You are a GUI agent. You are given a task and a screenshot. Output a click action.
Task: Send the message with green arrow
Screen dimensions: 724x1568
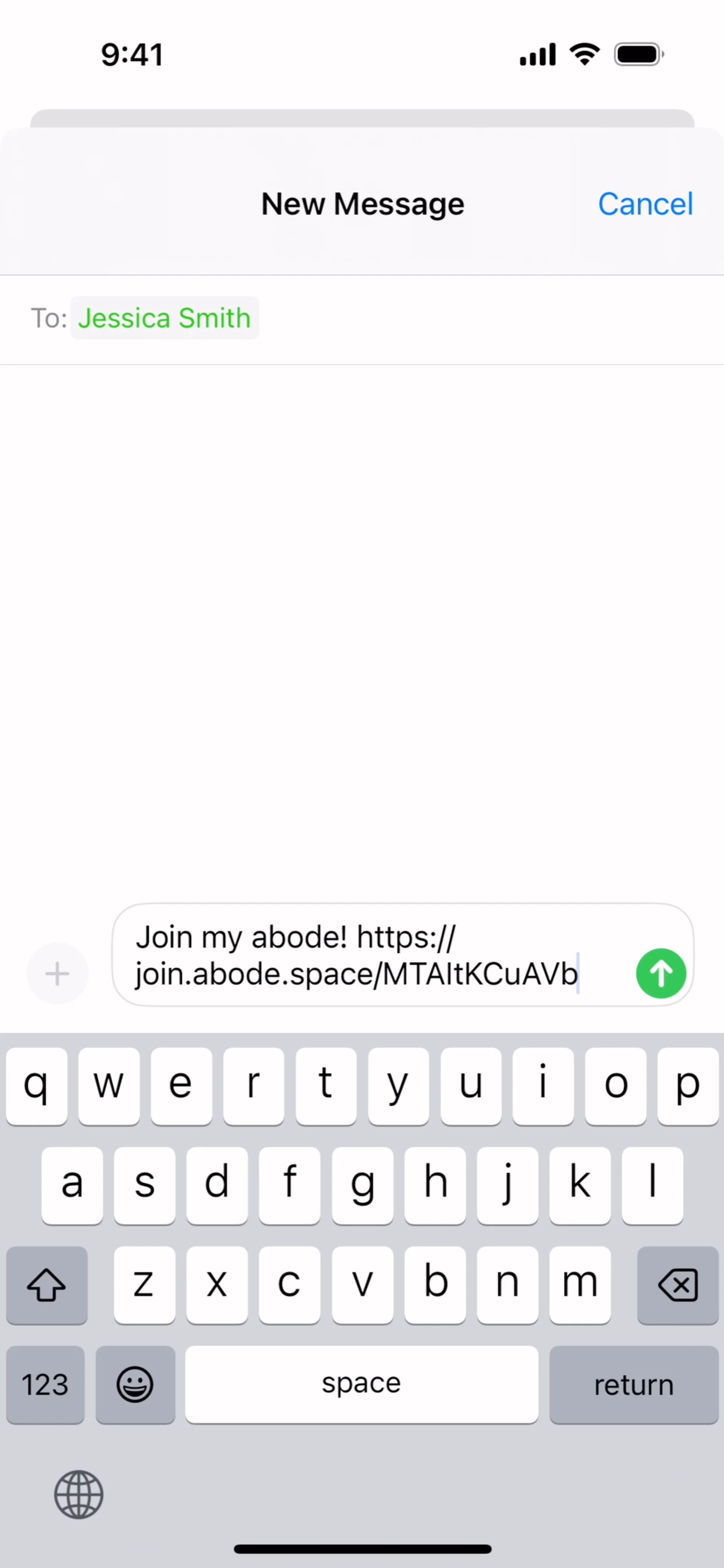[661, 973]
